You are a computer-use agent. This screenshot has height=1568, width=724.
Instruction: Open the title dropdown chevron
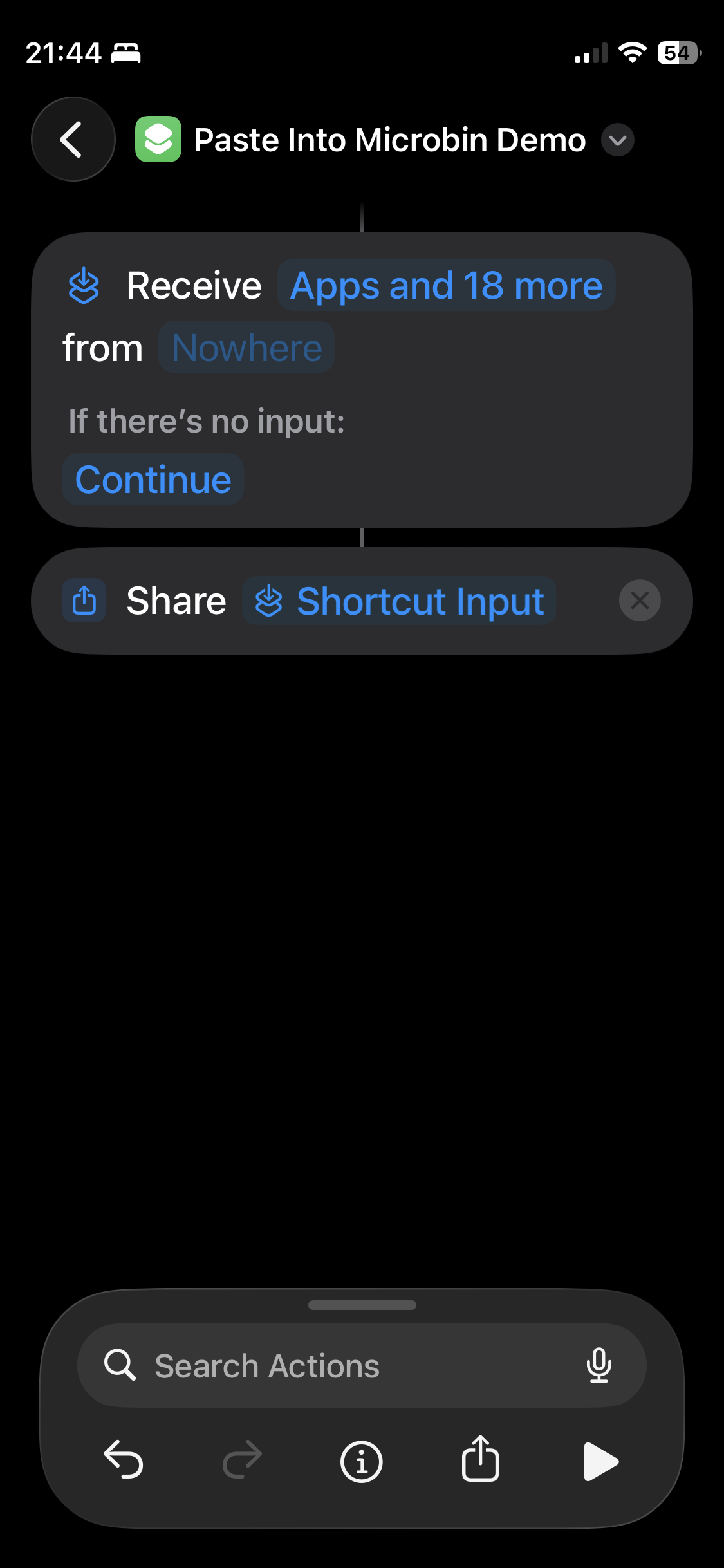pyautogui.click(x=617, y=140)
